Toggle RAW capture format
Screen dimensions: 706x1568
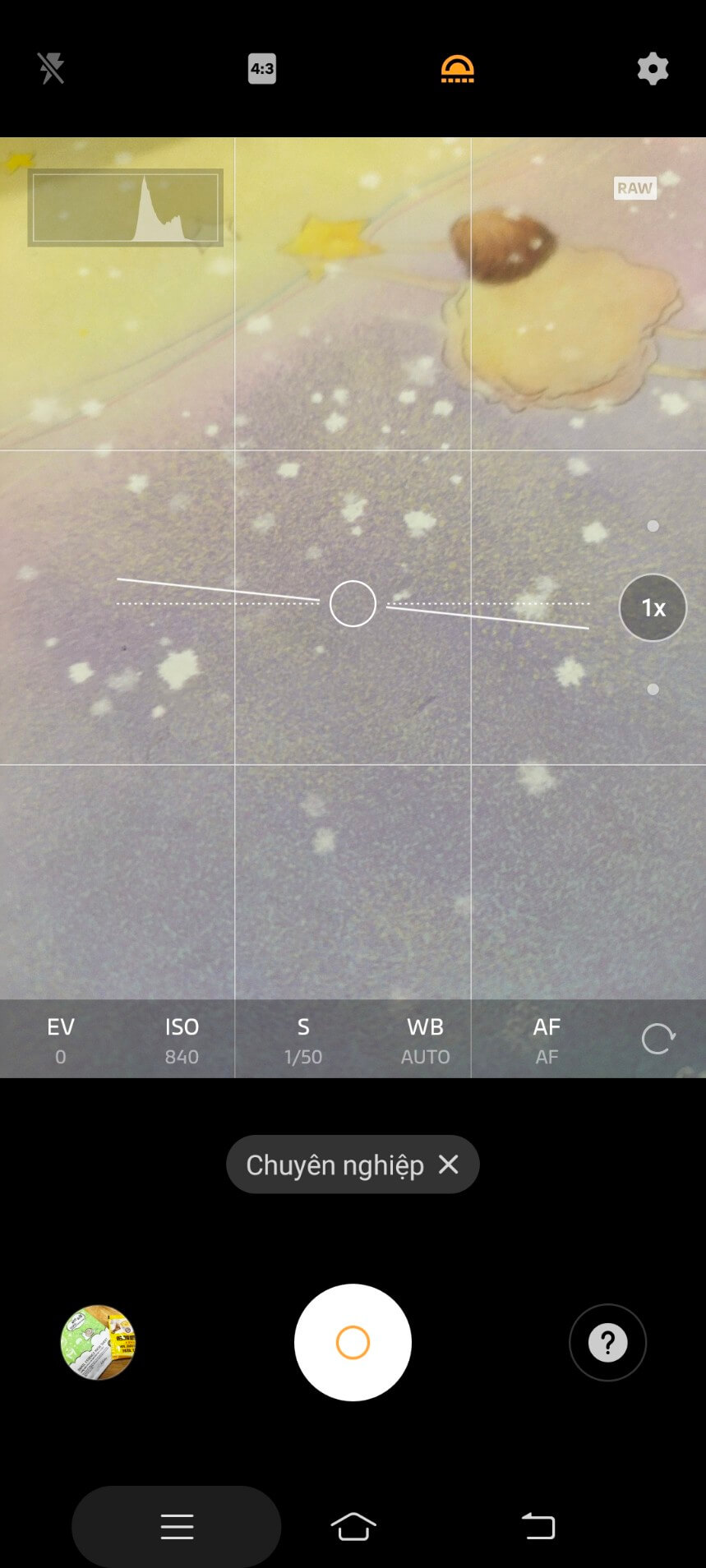pyautogui.click(x=634, y=188)
